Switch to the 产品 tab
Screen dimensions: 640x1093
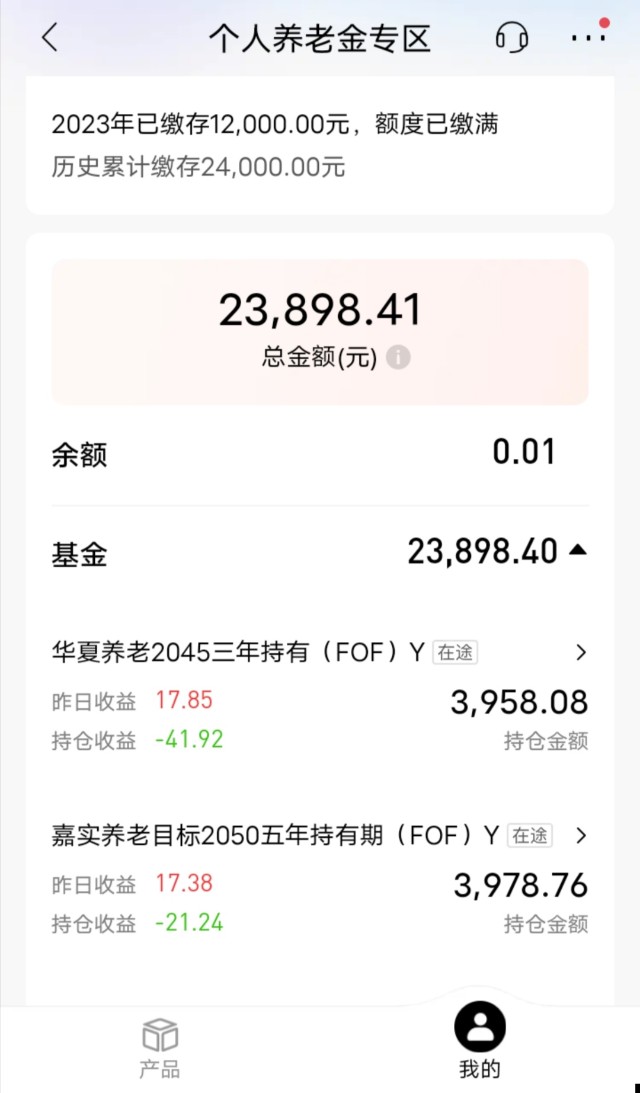(x=160, y=1048)
